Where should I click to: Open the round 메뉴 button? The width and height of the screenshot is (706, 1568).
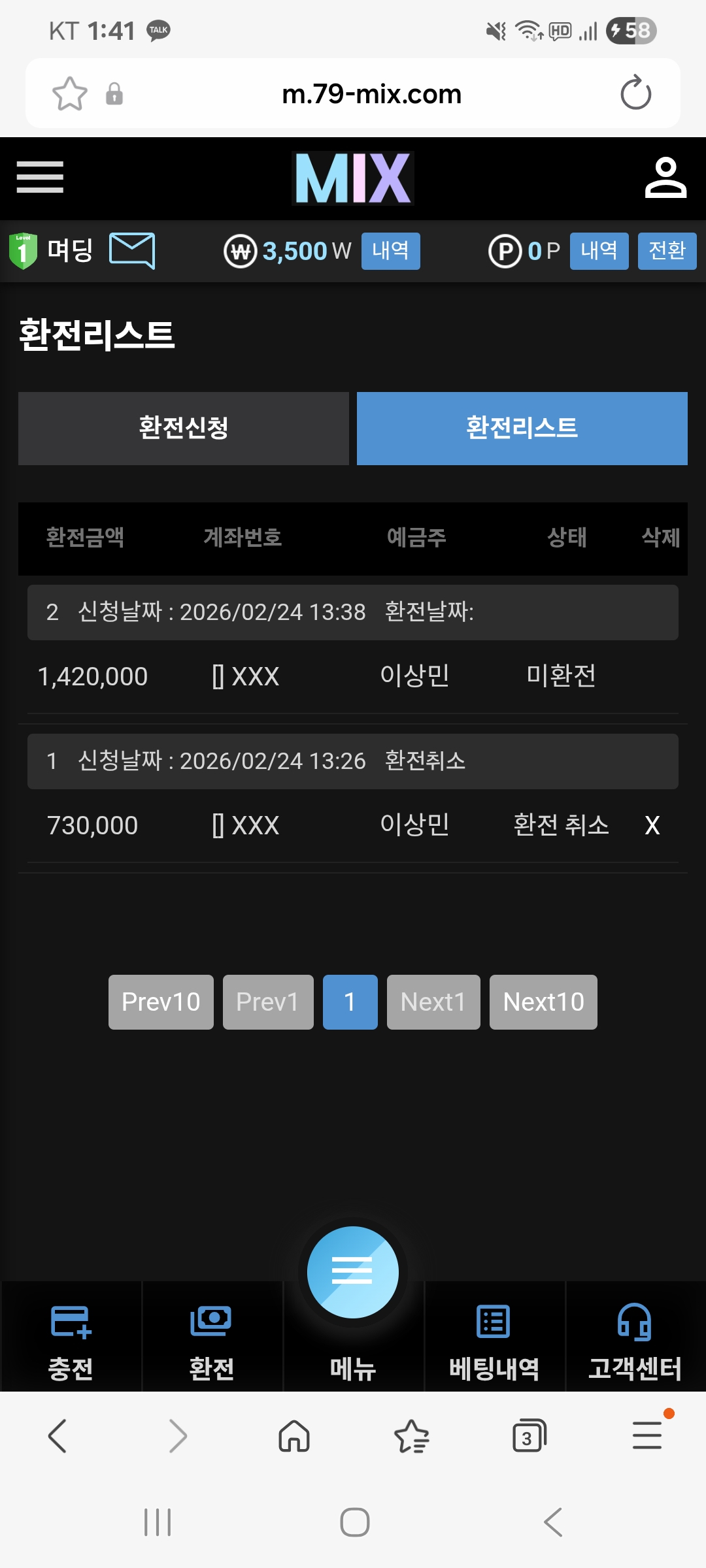[353, 1273]
